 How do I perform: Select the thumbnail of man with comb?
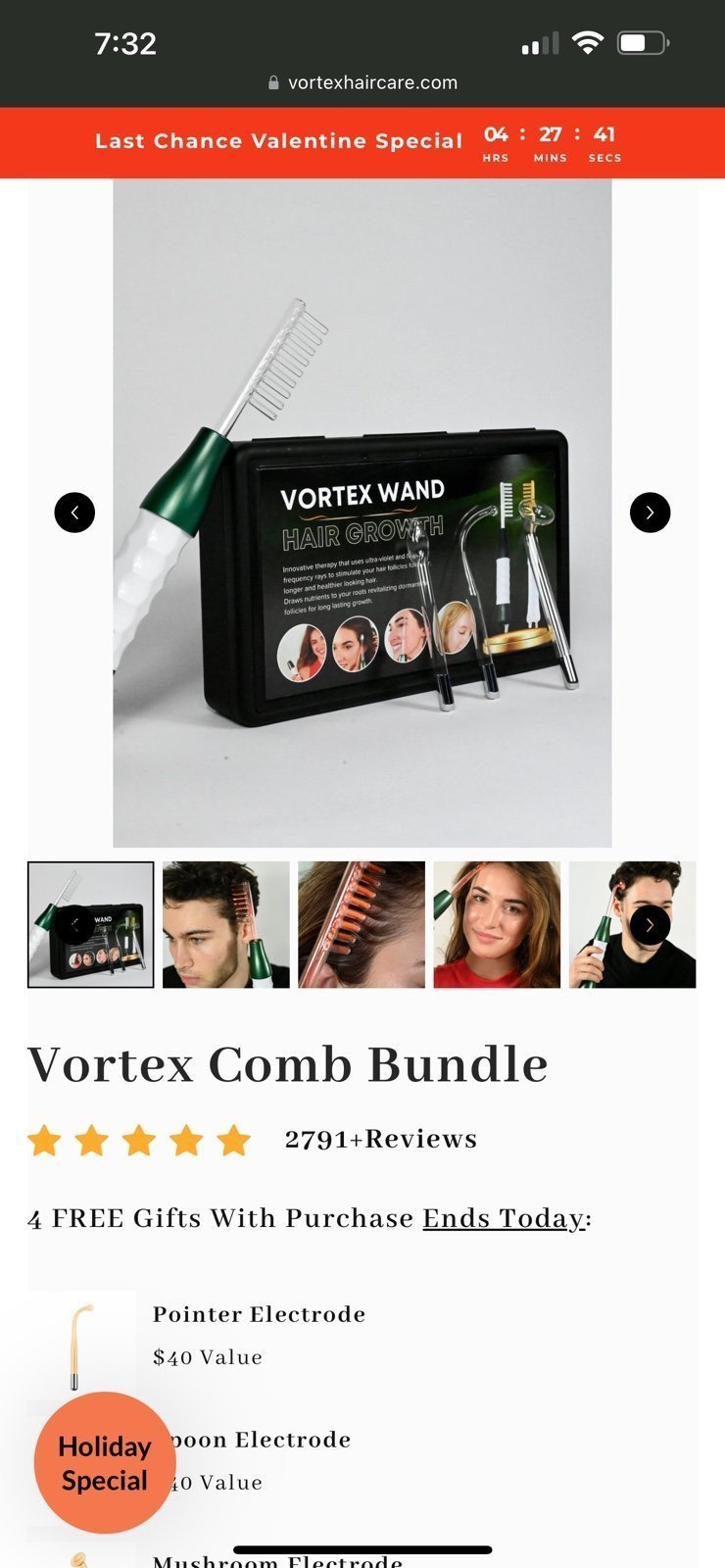(226, 924)
